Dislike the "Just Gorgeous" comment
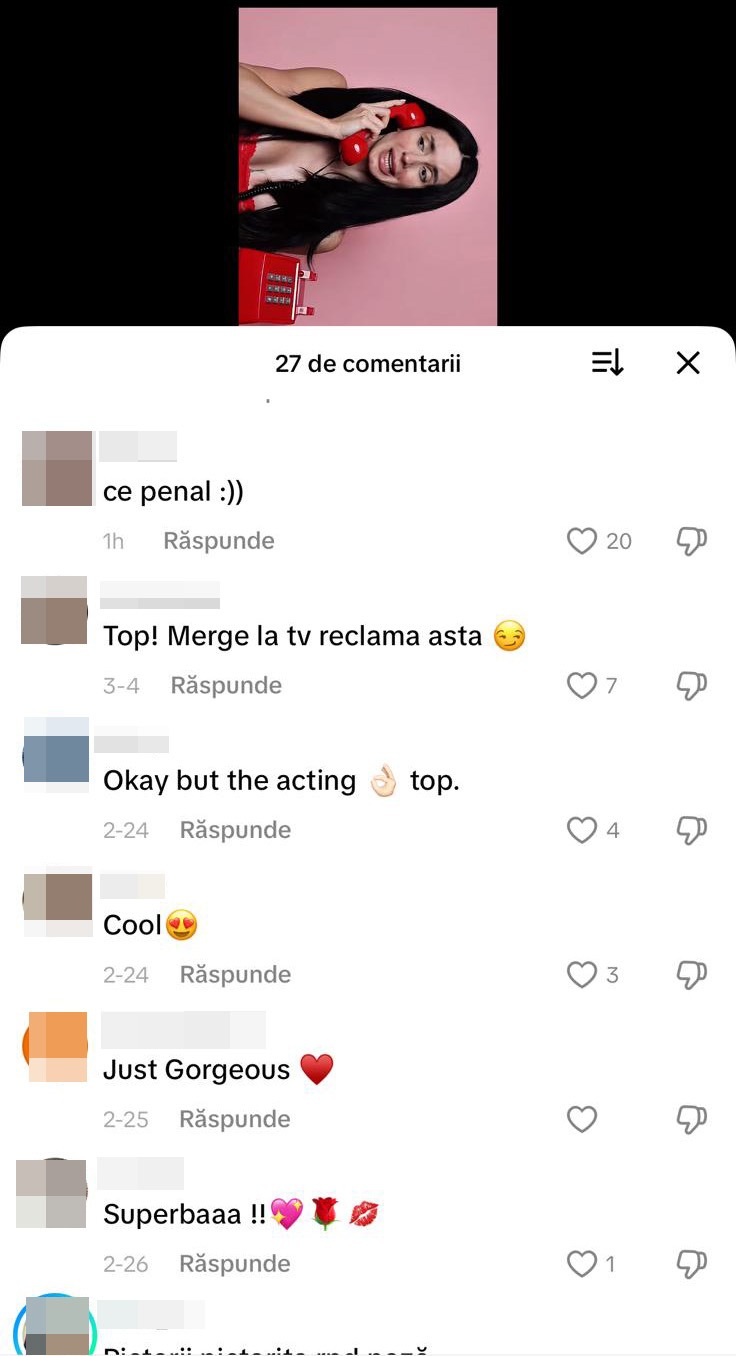This screenshot has height=1356, width=736. pyautogui.click(x=691, y=1119)
